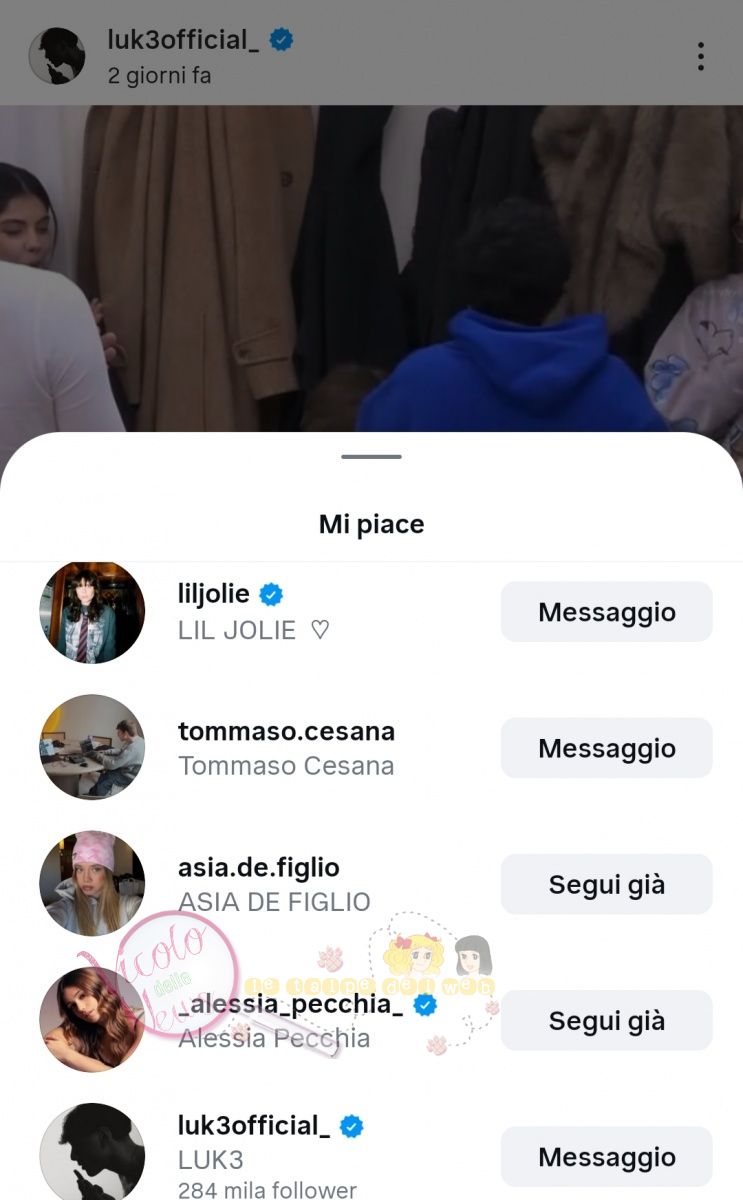Open liljolie's profile from the likes list

(214, 594)
